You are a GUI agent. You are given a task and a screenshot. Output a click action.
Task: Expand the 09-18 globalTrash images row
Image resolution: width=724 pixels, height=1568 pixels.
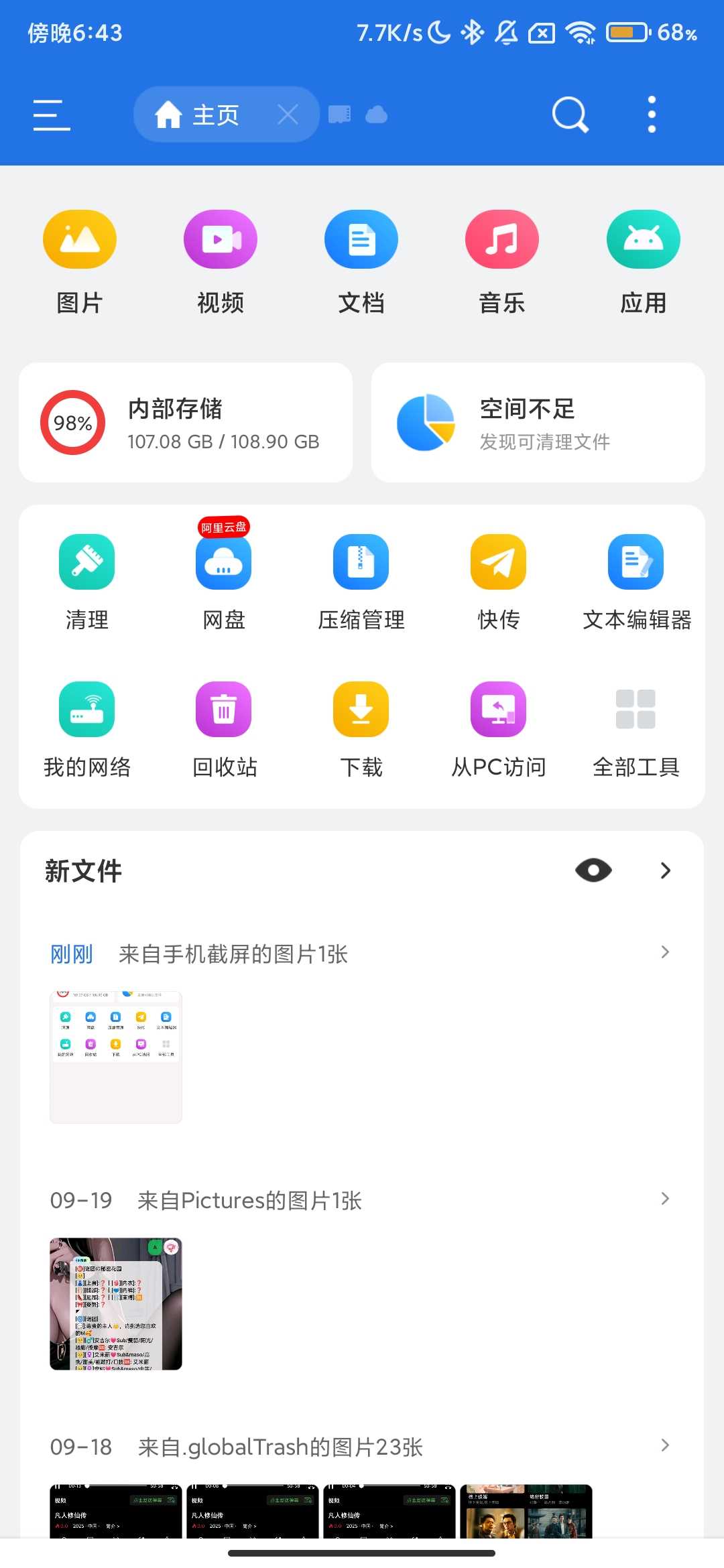click(664, 1445)
